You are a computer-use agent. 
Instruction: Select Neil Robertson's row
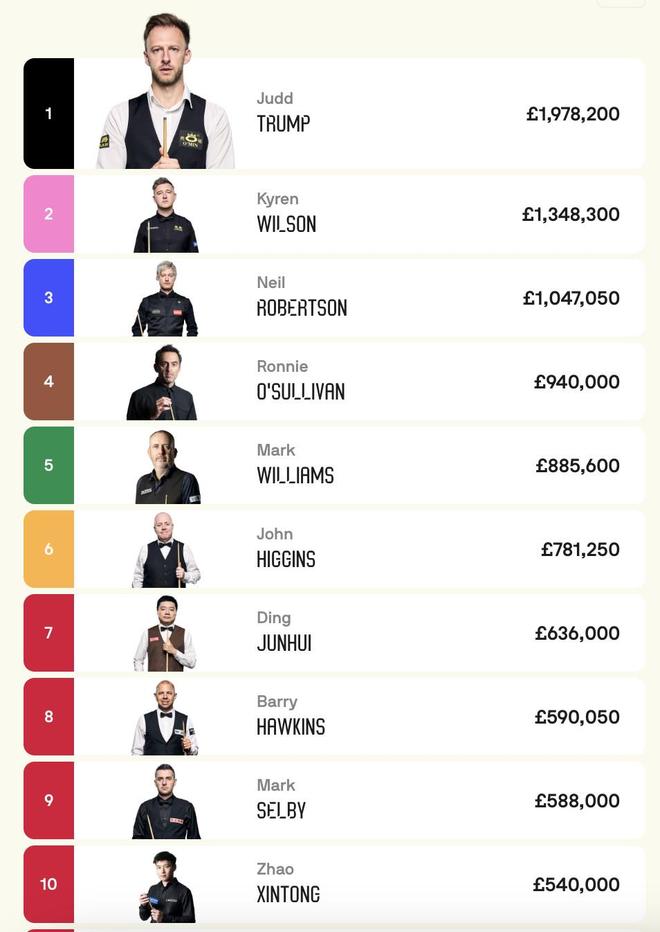coord(301,298)
